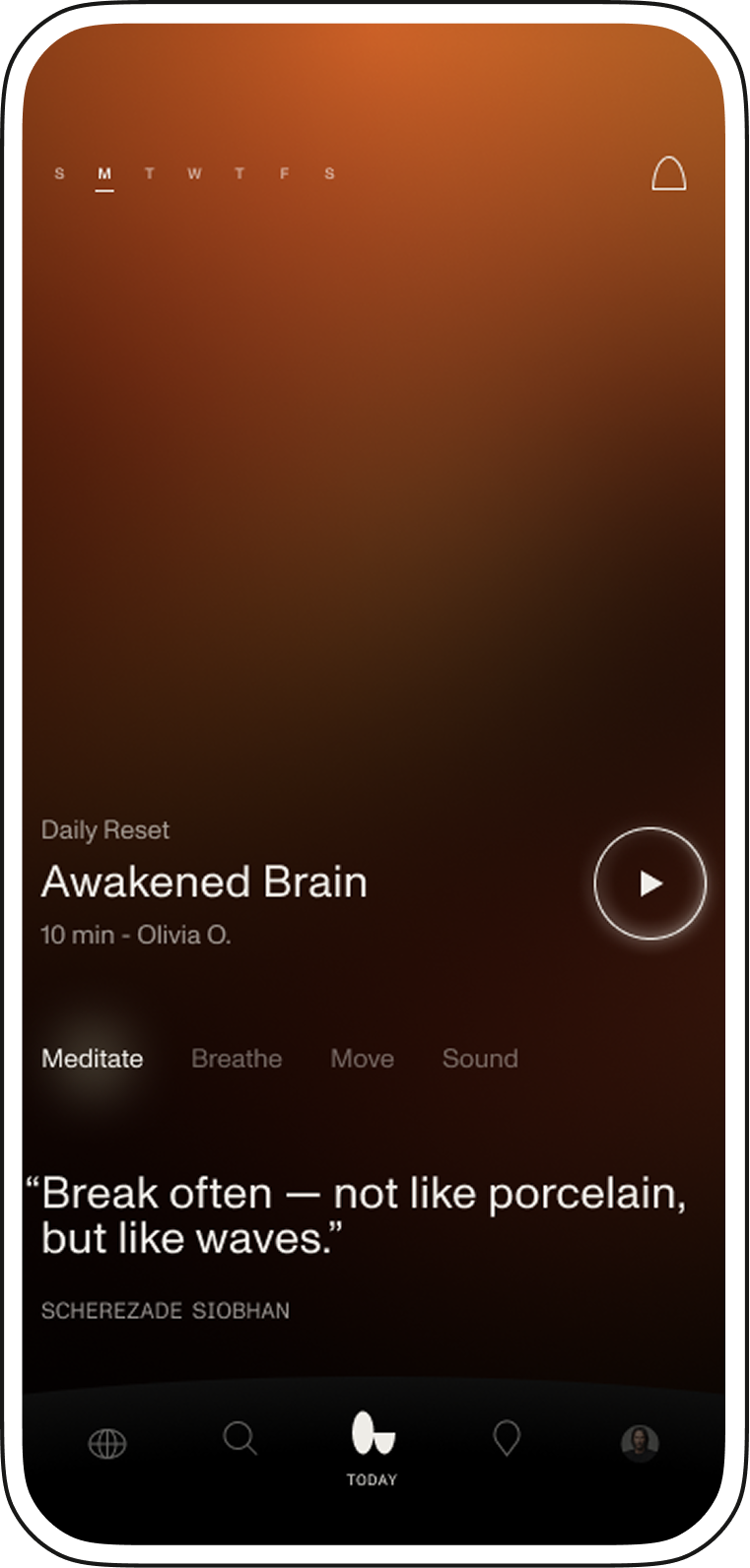This screenshot has height=1568, width=750.
Task: Play the Awakened Brain session
Action: (648, 883)
